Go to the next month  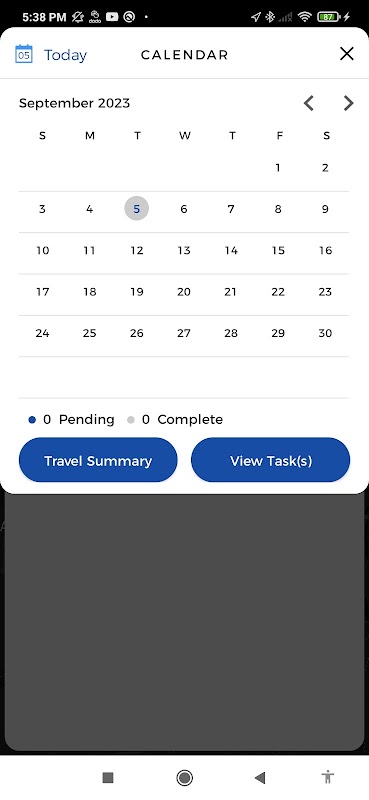coord(348,103)
